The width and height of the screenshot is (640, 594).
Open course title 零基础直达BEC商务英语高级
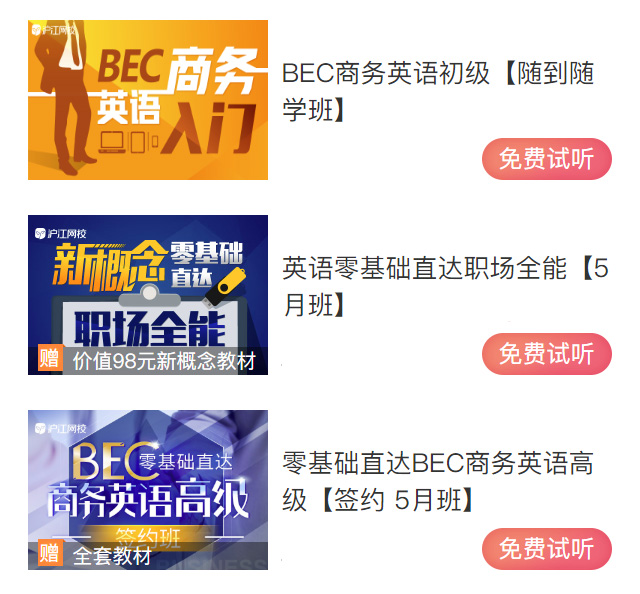tap(438, 481)
